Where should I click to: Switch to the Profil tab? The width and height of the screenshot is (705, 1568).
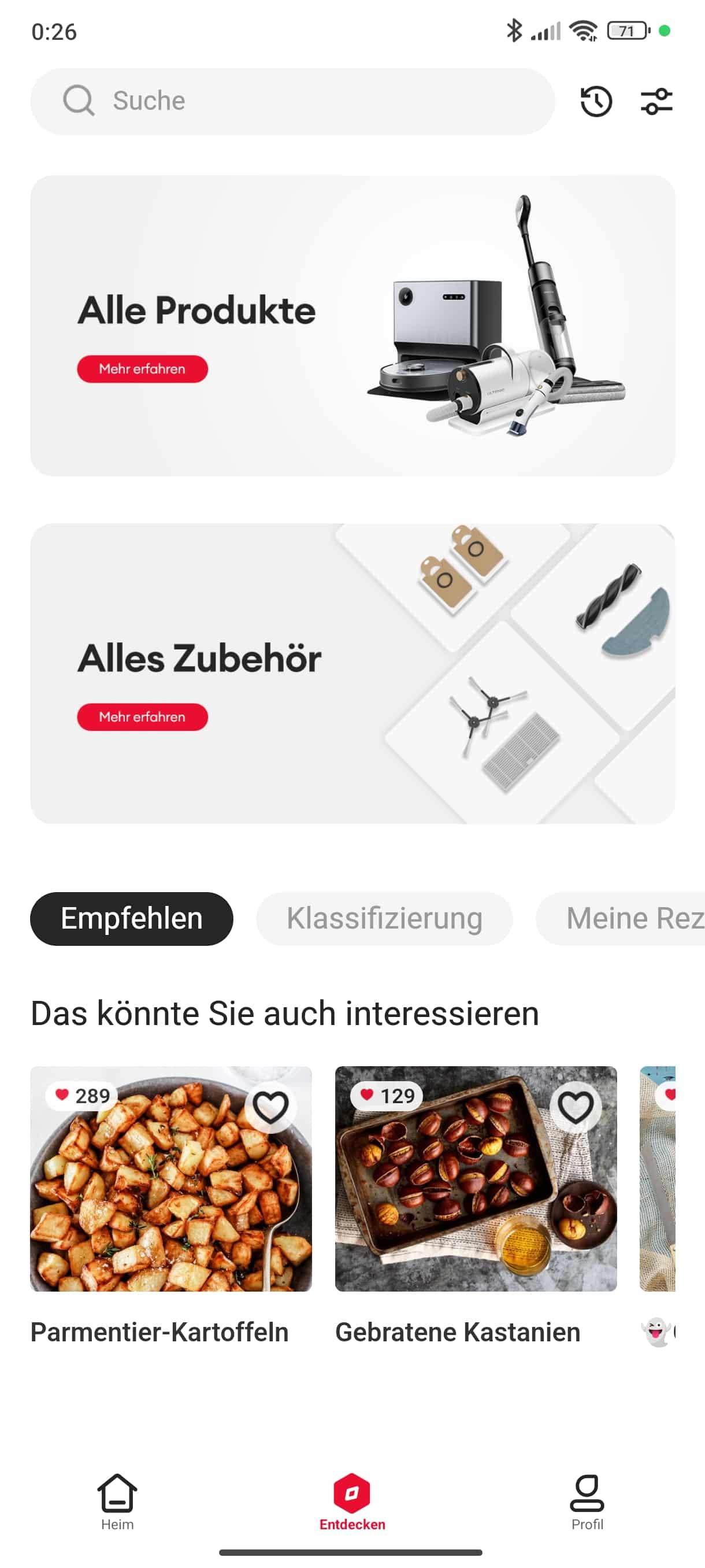click(x=587, y=1501)
